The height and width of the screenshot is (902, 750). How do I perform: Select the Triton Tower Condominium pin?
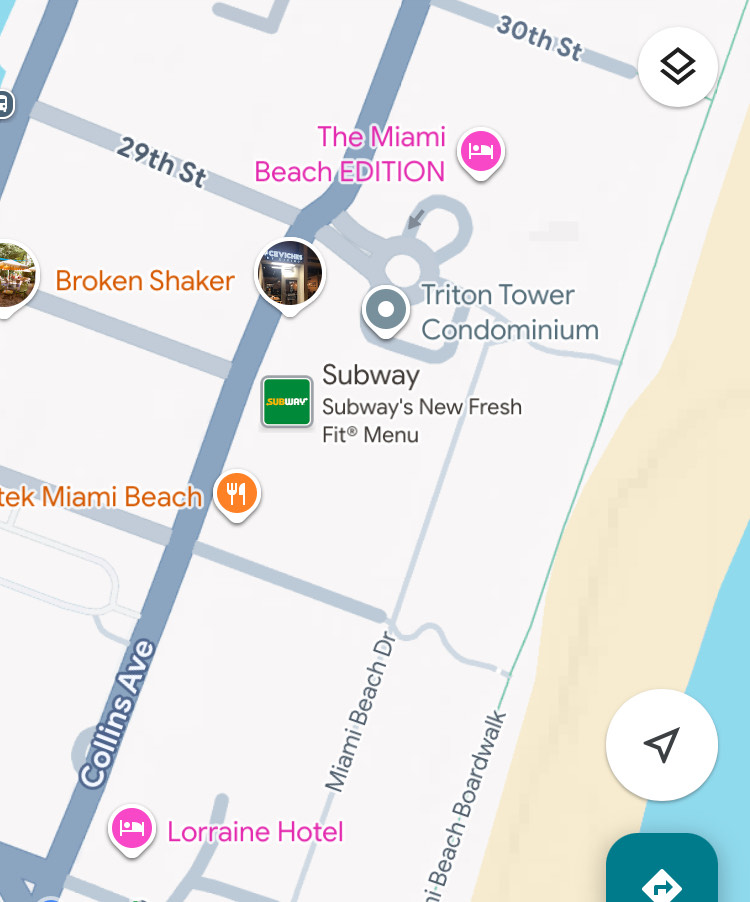click(385, 309)
